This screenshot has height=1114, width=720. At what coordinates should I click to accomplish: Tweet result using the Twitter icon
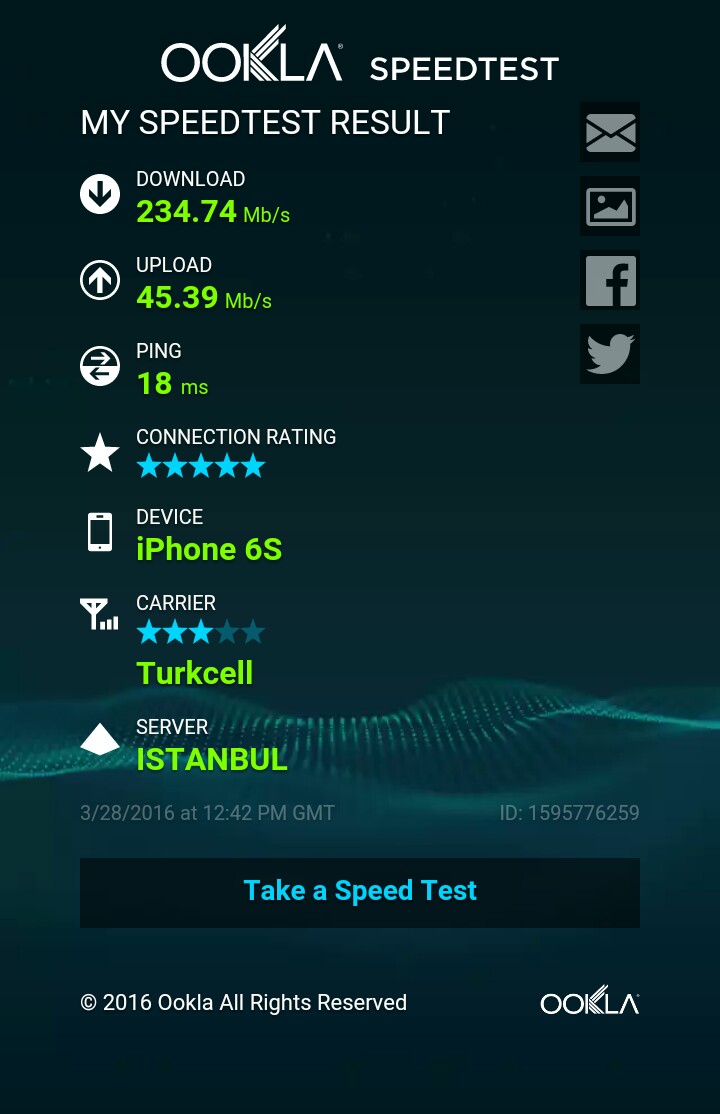pos(610,354)
